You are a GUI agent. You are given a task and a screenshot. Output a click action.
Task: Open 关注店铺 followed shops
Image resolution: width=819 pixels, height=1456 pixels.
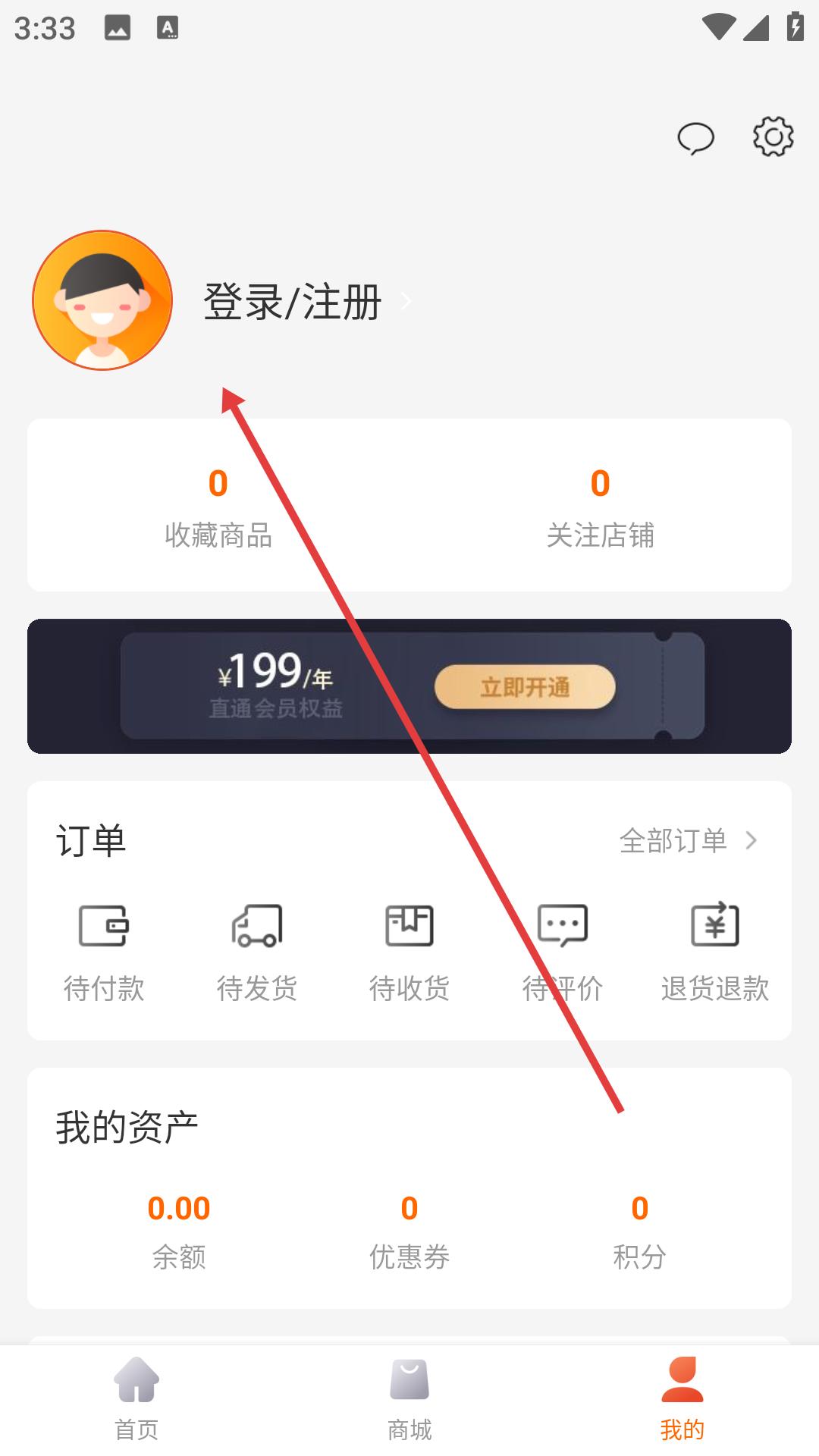(600, 507)
